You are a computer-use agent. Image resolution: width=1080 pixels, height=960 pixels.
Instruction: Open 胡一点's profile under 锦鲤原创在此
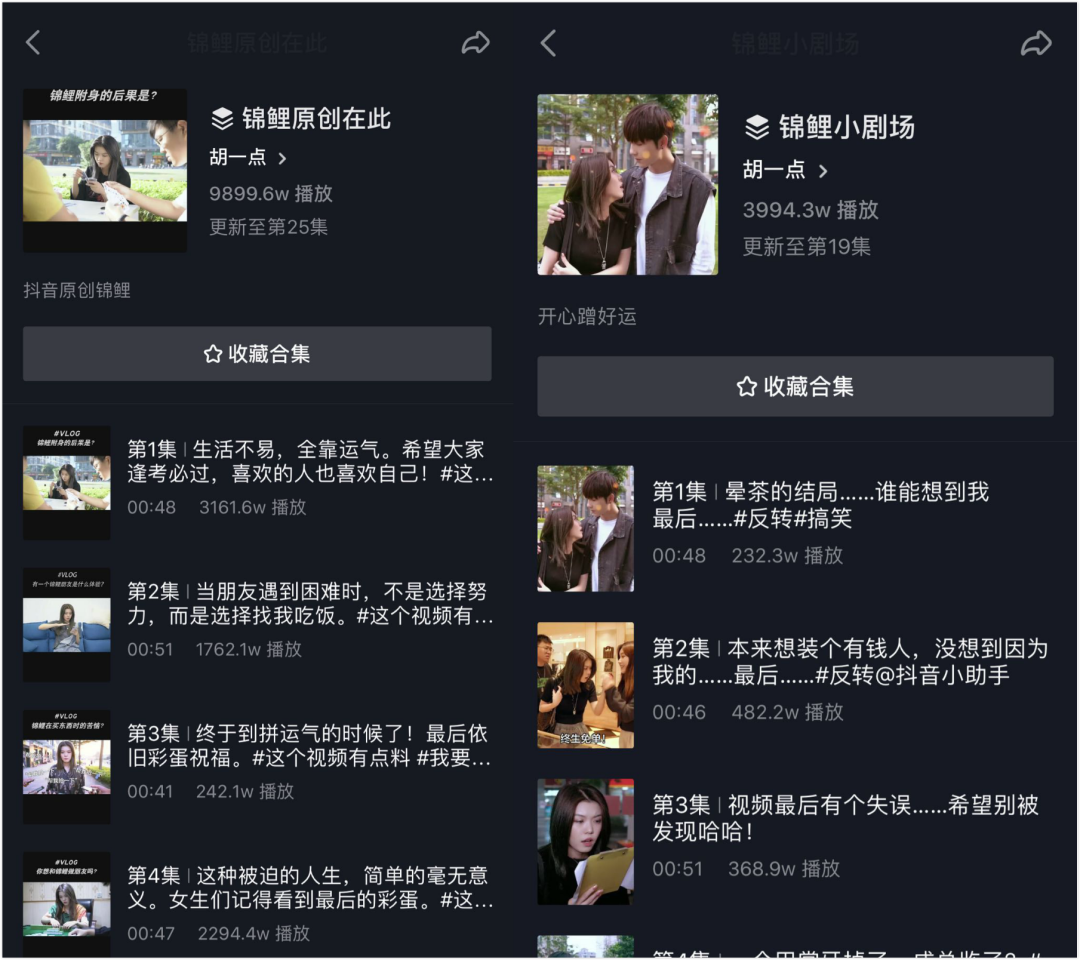pos(248,158)
